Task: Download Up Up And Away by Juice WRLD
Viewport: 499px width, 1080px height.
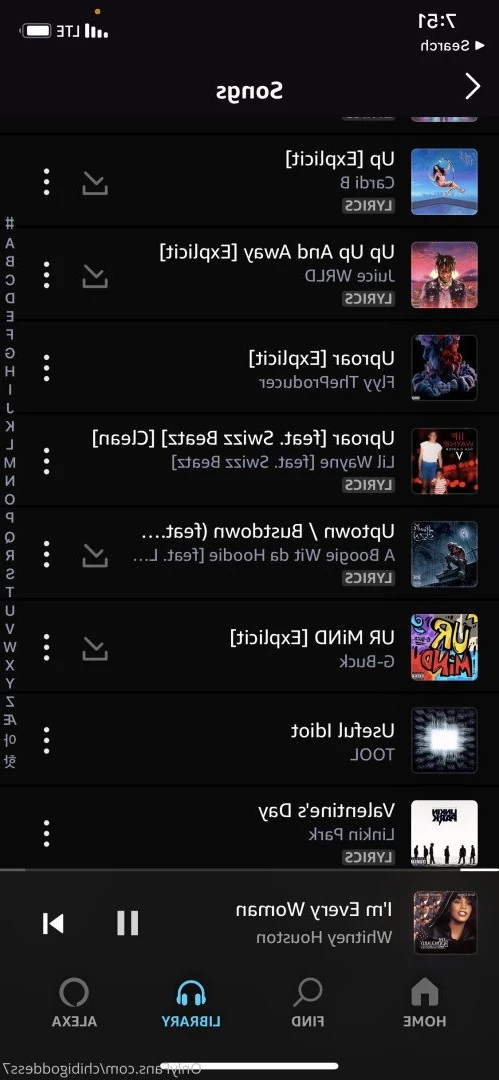Action: [x=95, y=276]
